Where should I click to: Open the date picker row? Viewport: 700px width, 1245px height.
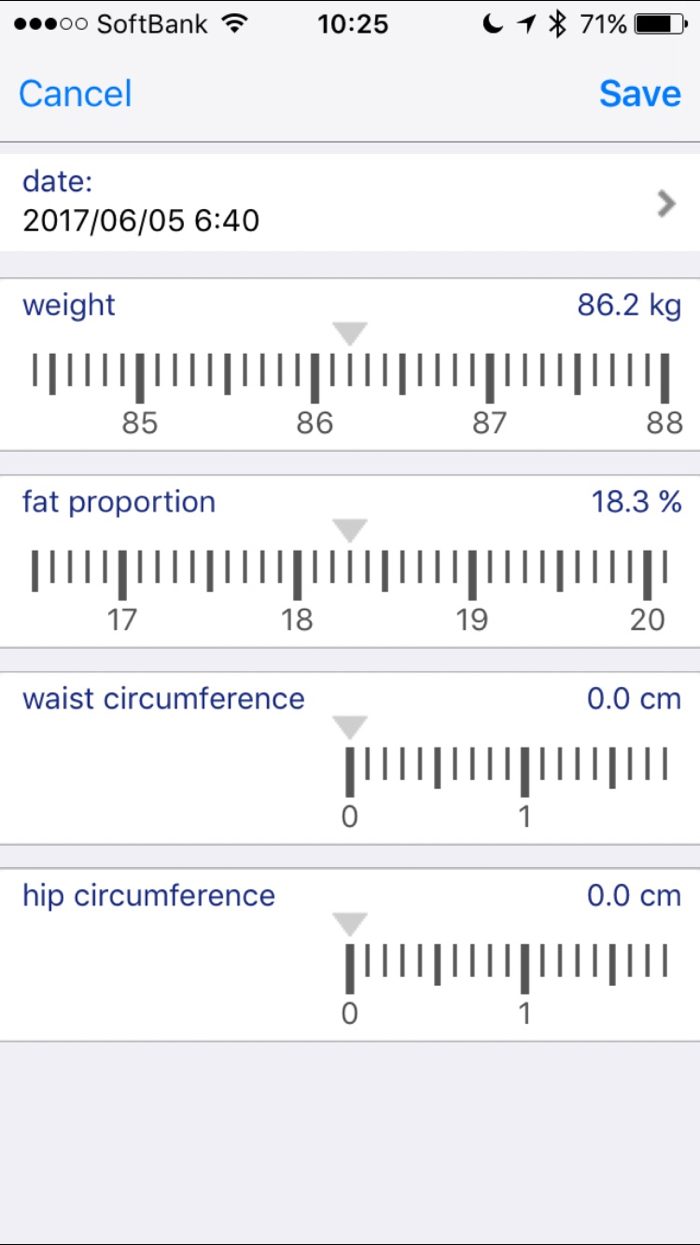click(350, 202)
